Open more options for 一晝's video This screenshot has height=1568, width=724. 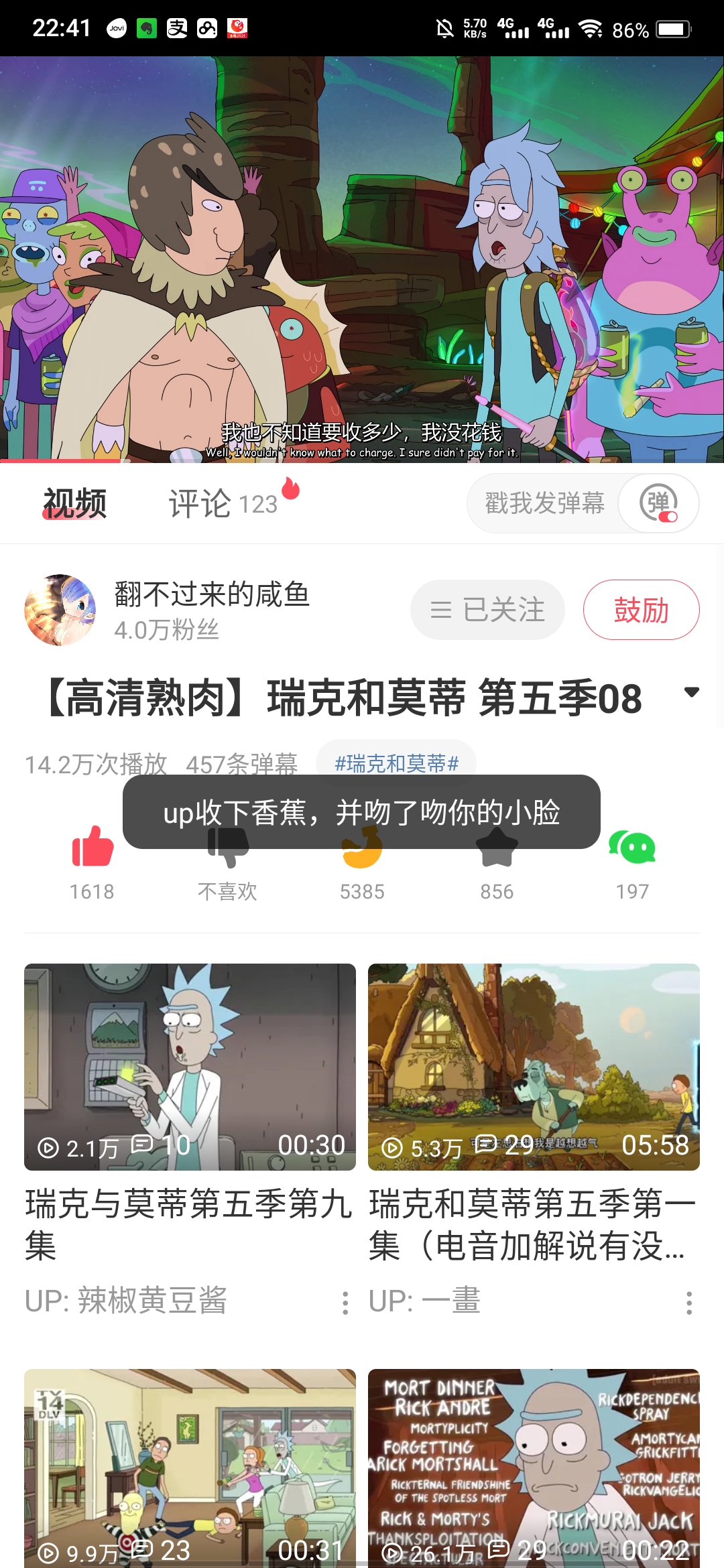(x=688, y=1303)
